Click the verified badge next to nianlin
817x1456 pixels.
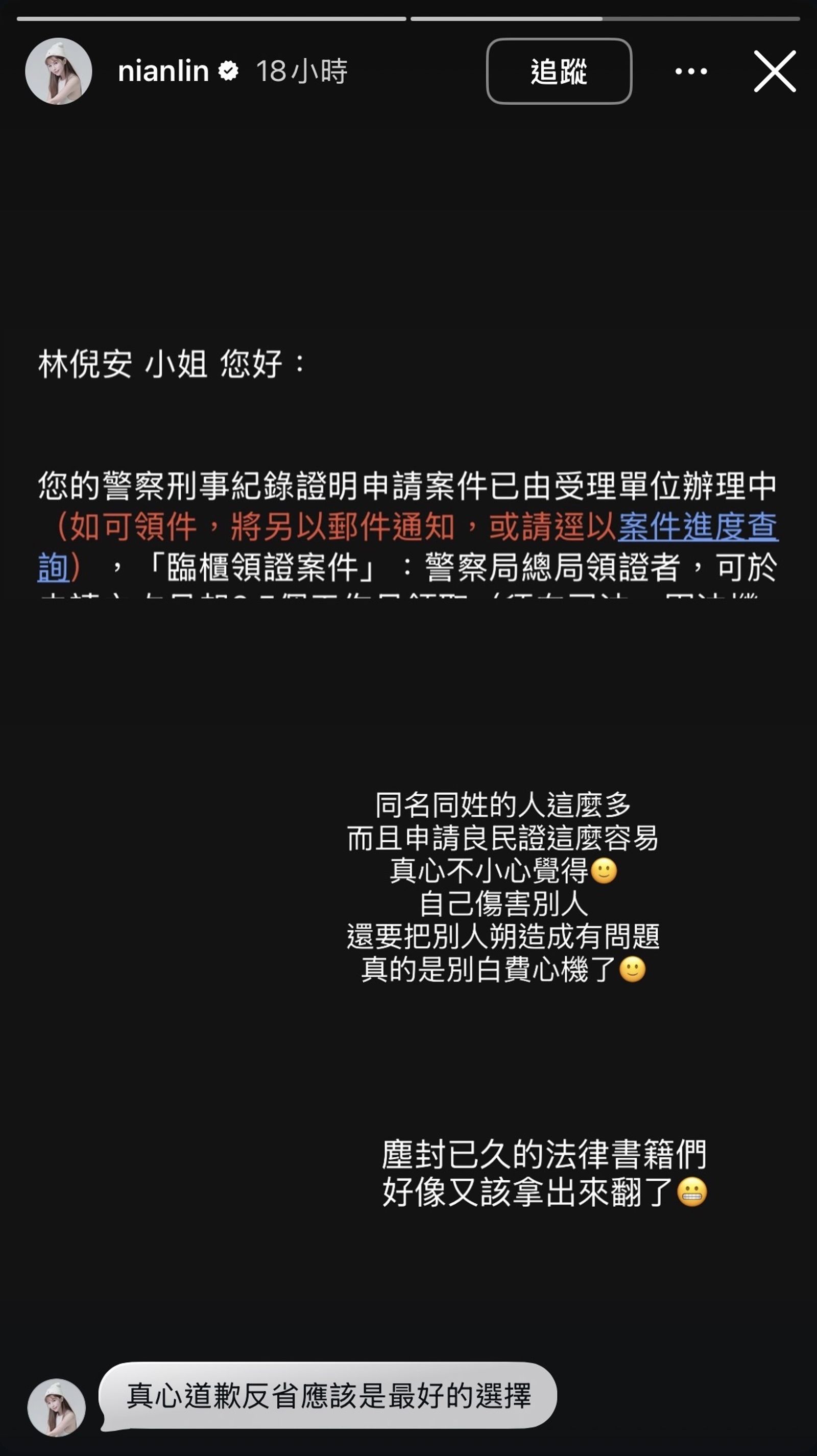(228, 69)
